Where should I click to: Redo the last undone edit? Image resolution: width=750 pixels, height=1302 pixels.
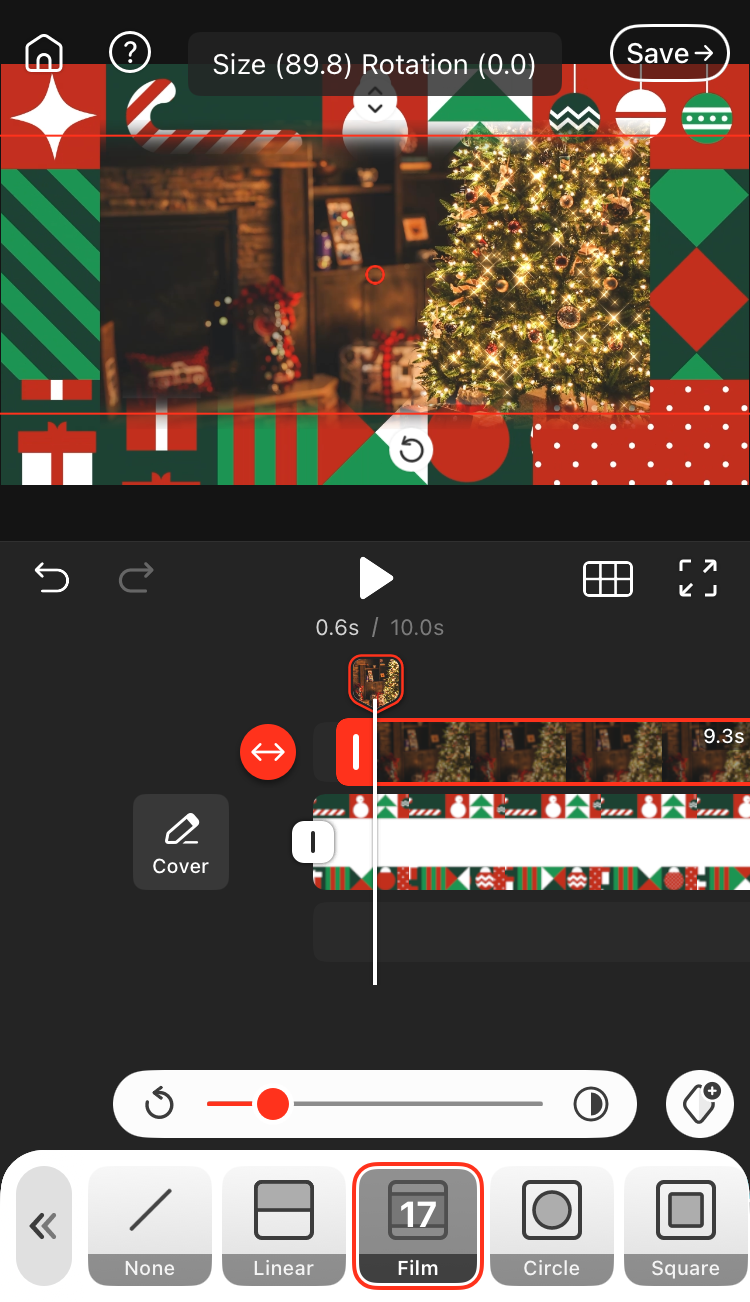point(136,577)
